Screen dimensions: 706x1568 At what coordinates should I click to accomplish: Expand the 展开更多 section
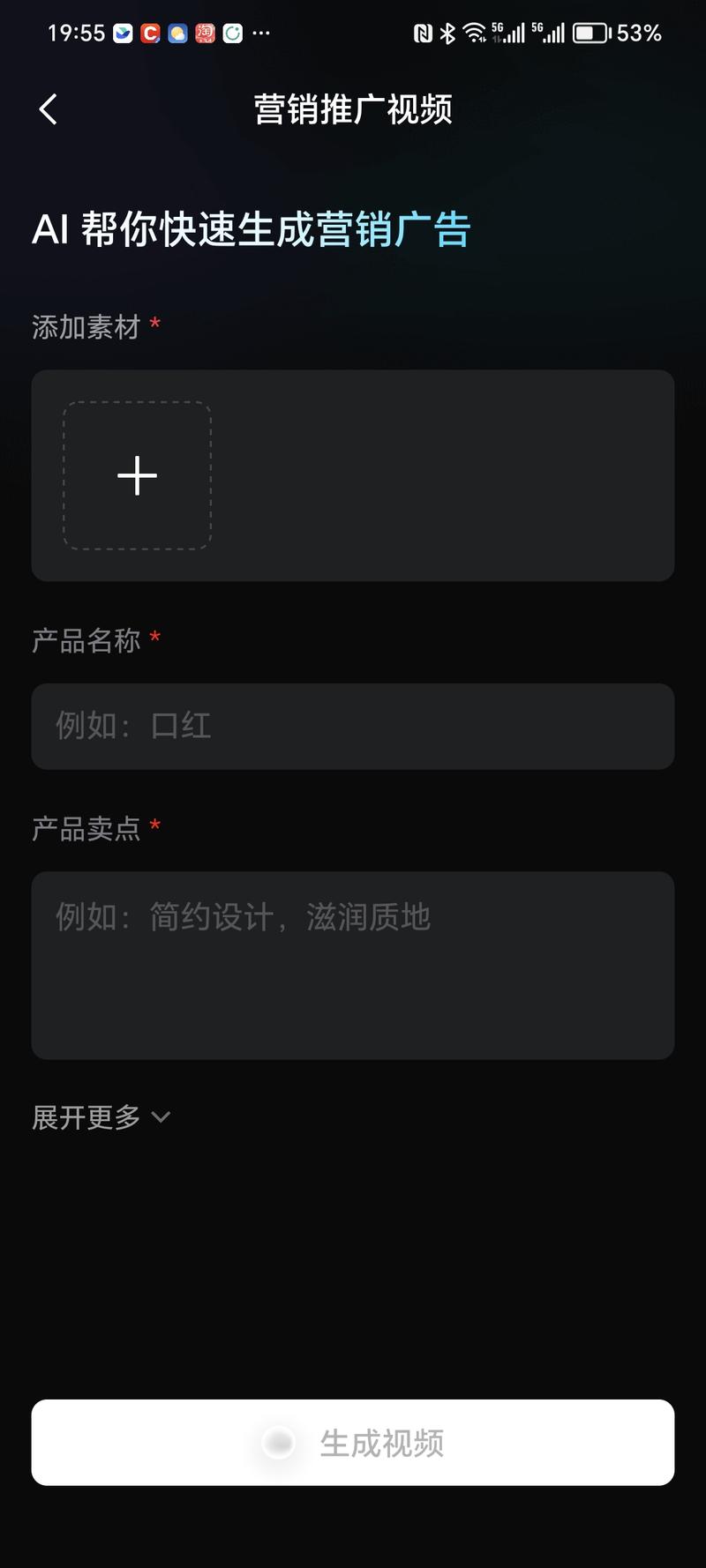click(86, 1117)
